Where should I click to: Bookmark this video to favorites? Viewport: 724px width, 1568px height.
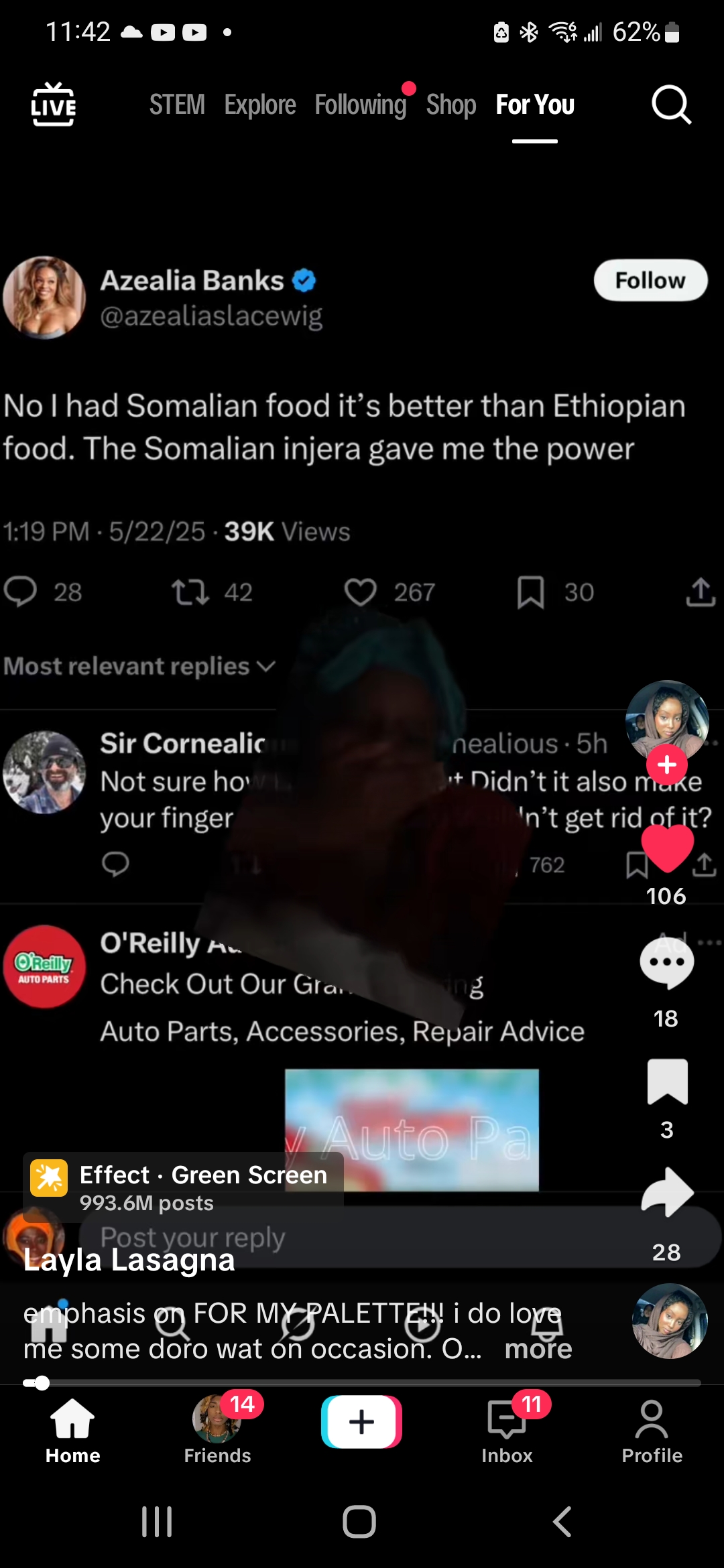pos(667,1082)
